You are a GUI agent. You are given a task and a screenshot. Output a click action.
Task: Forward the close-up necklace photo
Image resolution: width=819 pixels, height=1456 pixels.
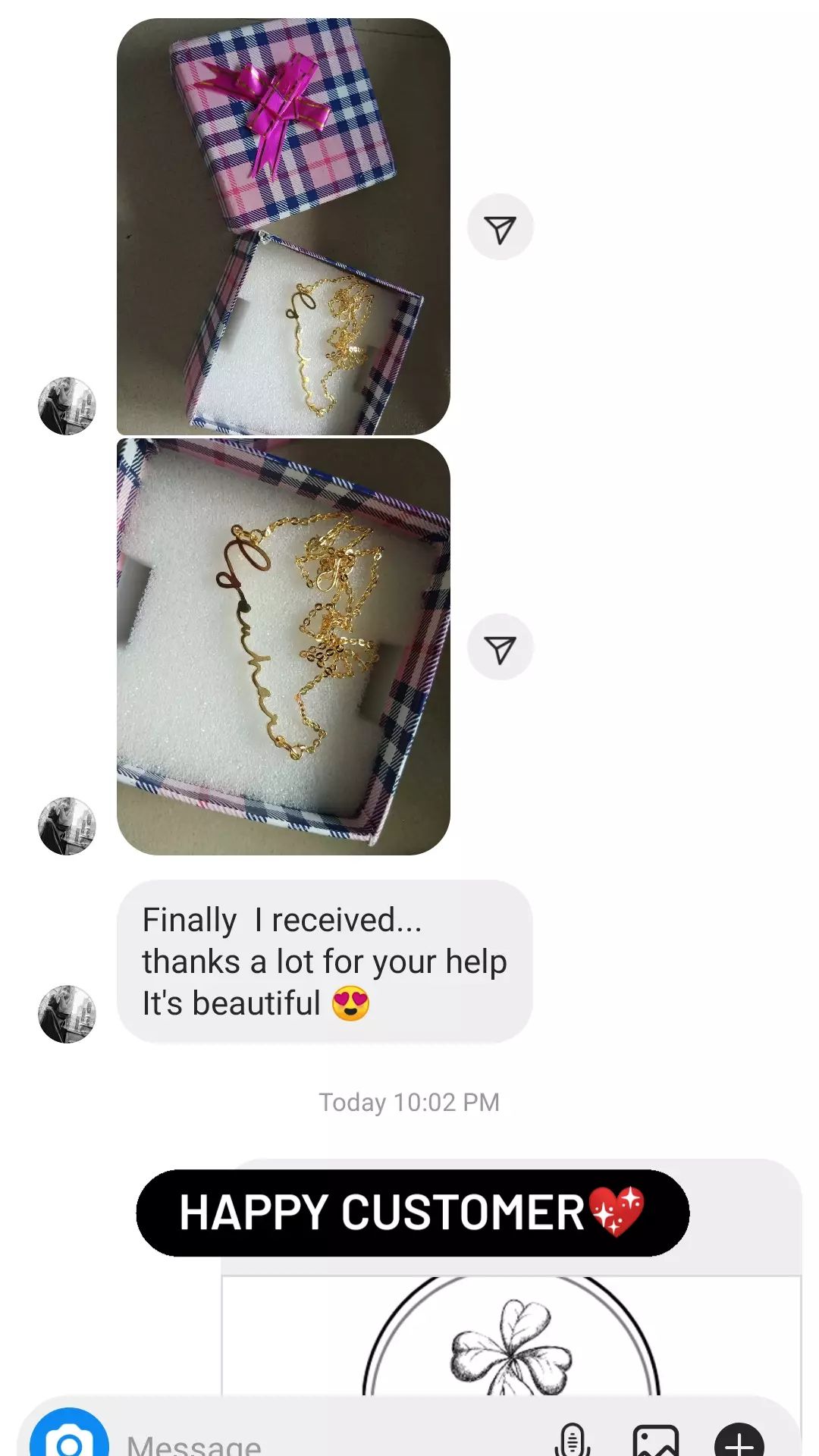(500, 648)
